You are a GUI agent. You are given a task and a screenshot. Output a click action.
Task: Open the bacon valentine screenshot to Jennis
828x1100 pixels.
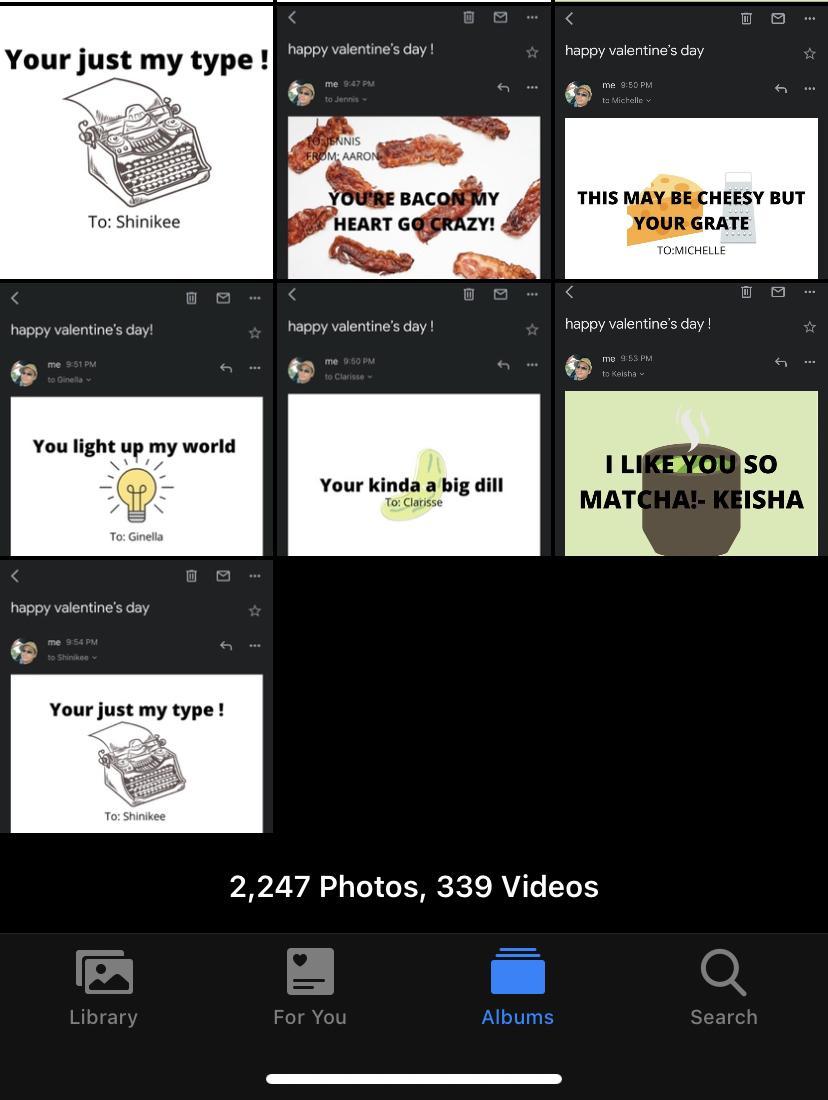click(413, 142)
